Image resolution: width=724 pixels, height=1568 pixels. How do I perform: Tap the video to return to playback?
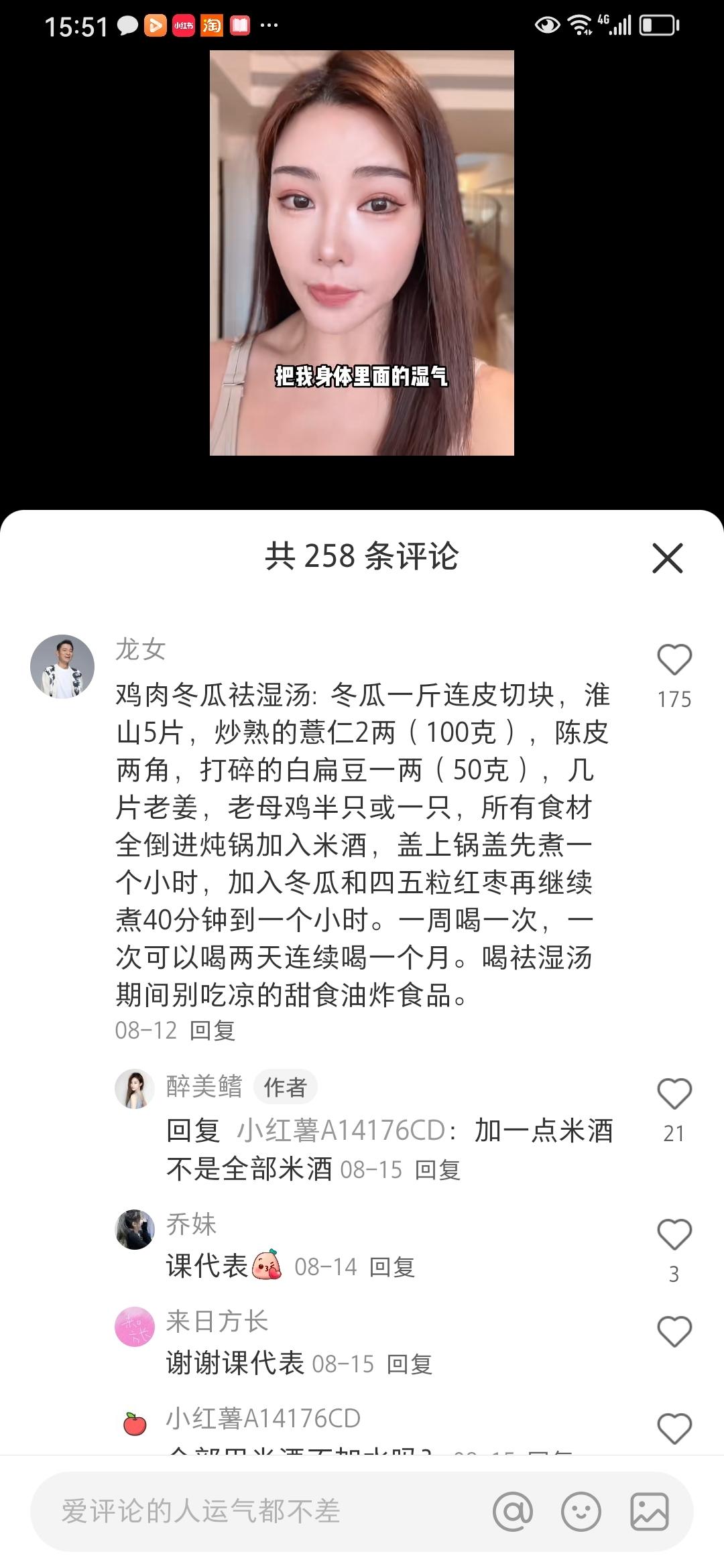(362, 253)
